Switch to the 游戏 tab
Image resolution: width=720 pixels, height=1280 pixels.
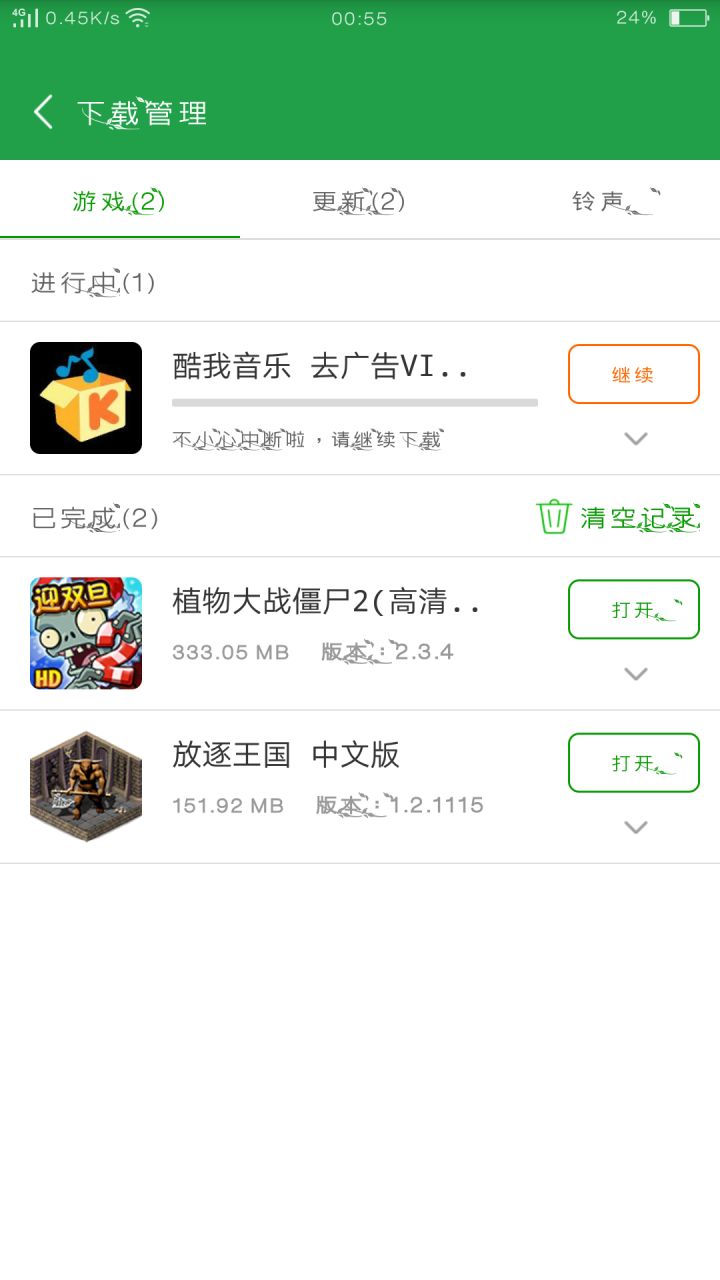point(119,201)
